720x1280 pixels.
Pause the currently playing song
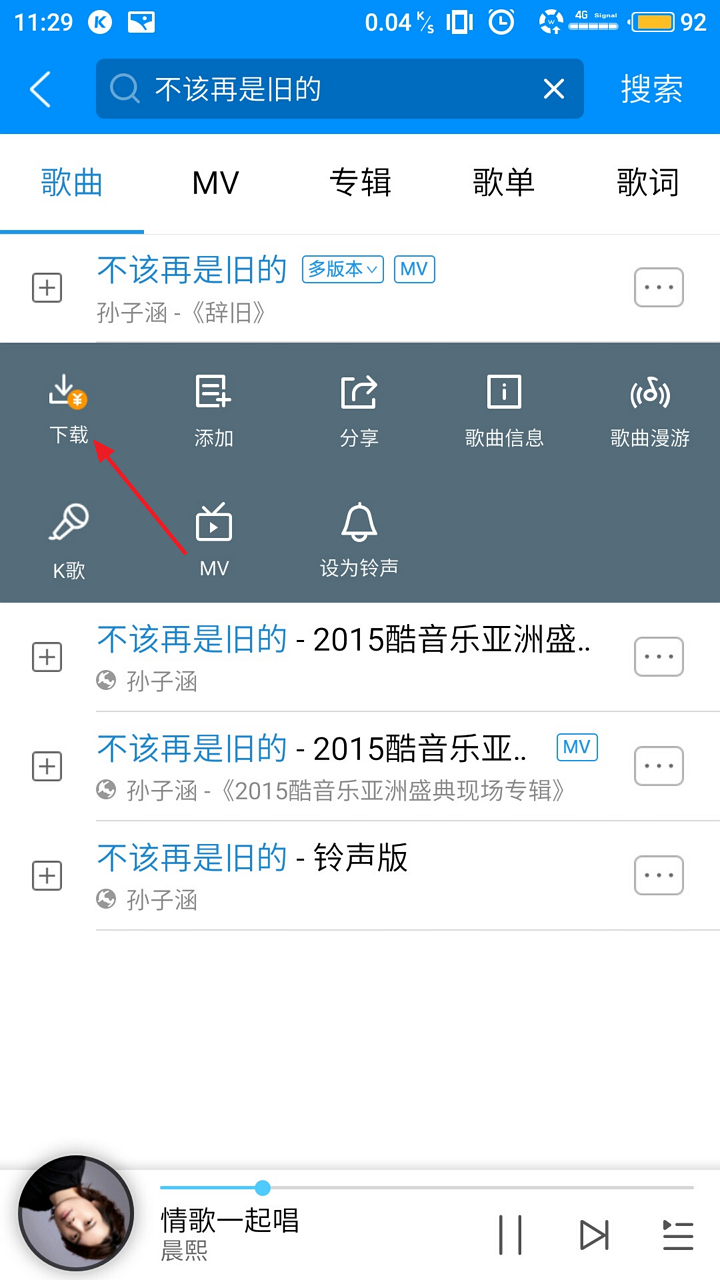click(x=511, y=1235)
